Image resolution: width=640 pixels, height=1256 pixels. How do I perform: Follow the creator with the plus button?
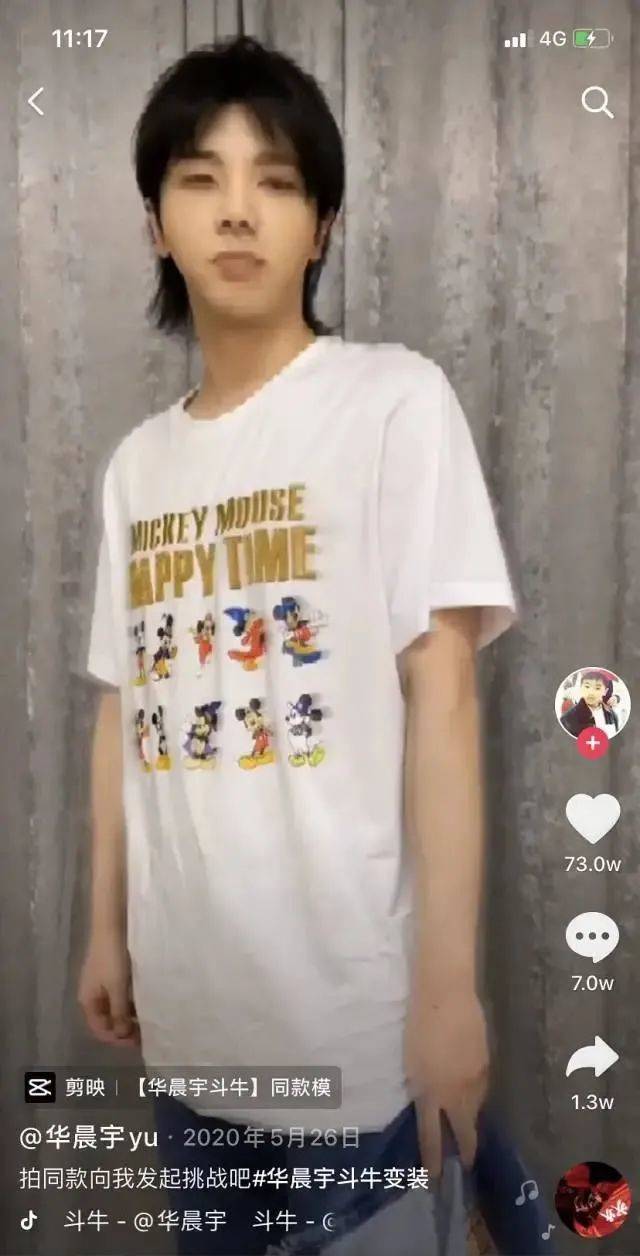click(x=592, y=744)
